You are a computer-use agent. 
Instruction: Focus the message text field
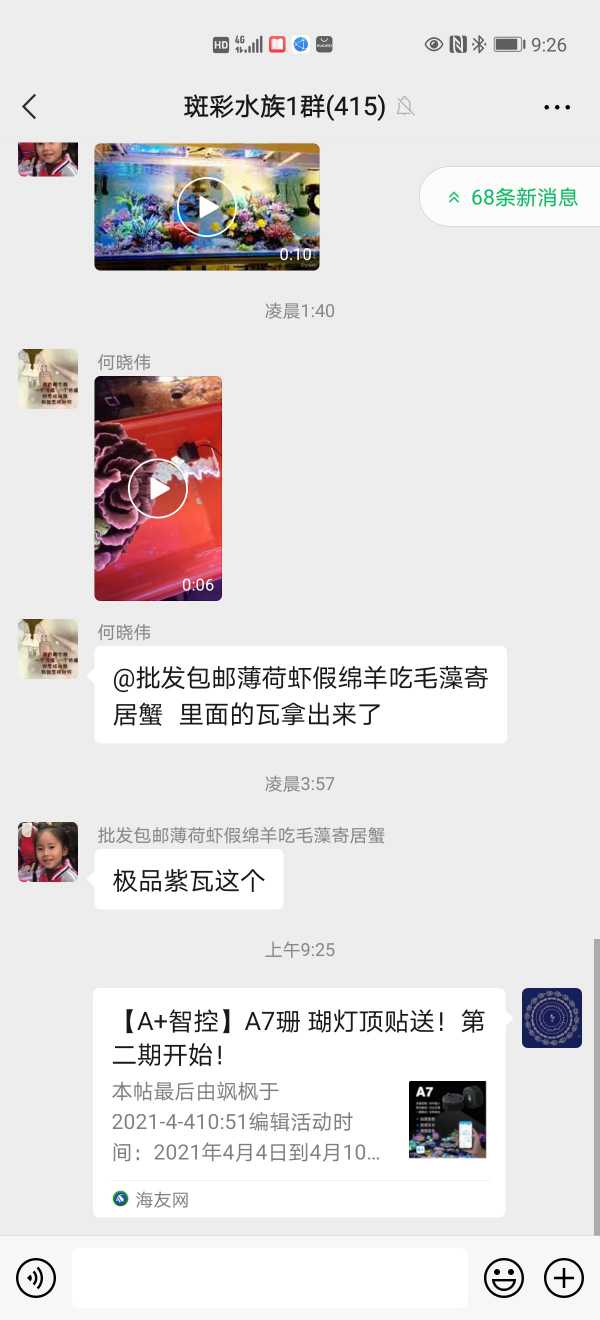270,1277
